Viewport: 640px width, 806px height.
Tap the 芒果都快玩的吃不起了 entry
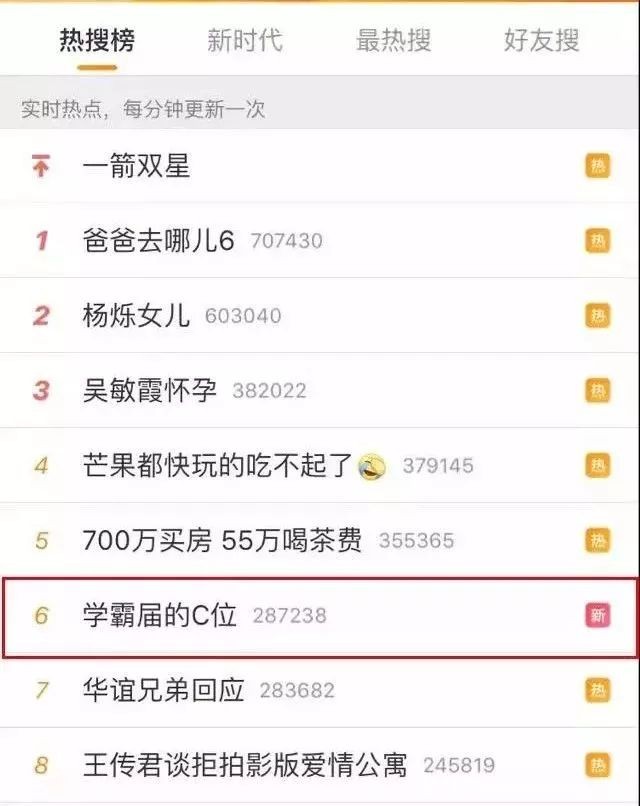[218, 466]
